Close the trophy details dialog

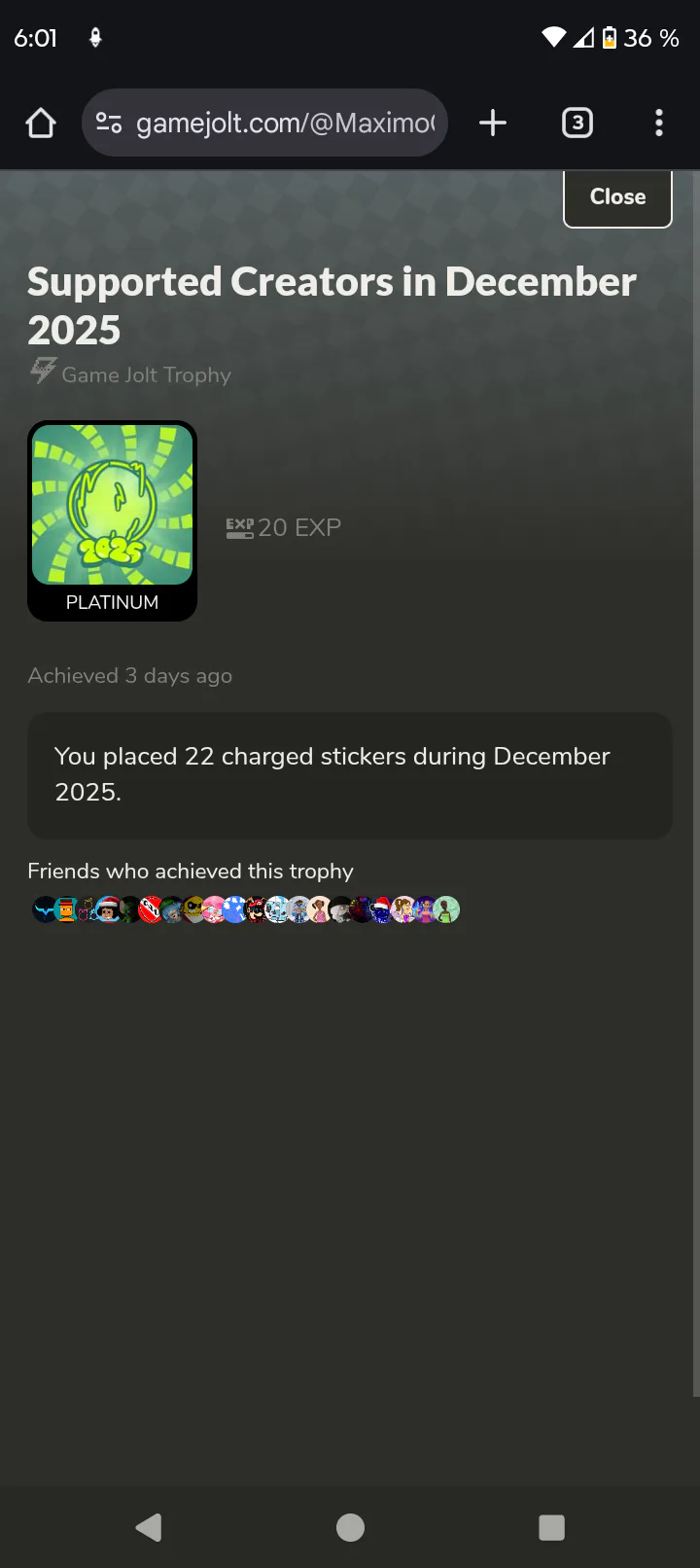[x=617, y=197]
